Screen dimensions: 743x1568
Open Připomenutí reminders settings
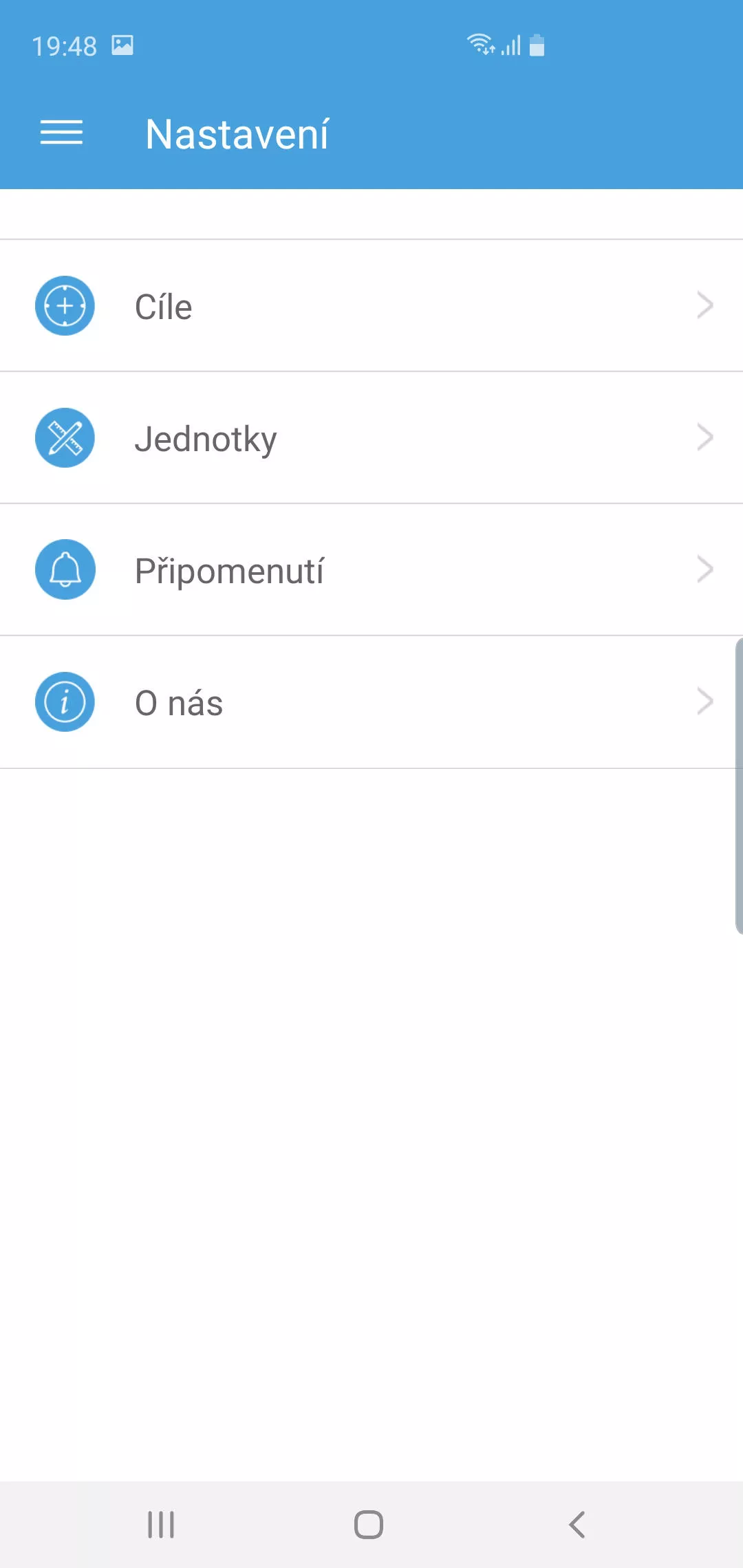click(371, 570)
